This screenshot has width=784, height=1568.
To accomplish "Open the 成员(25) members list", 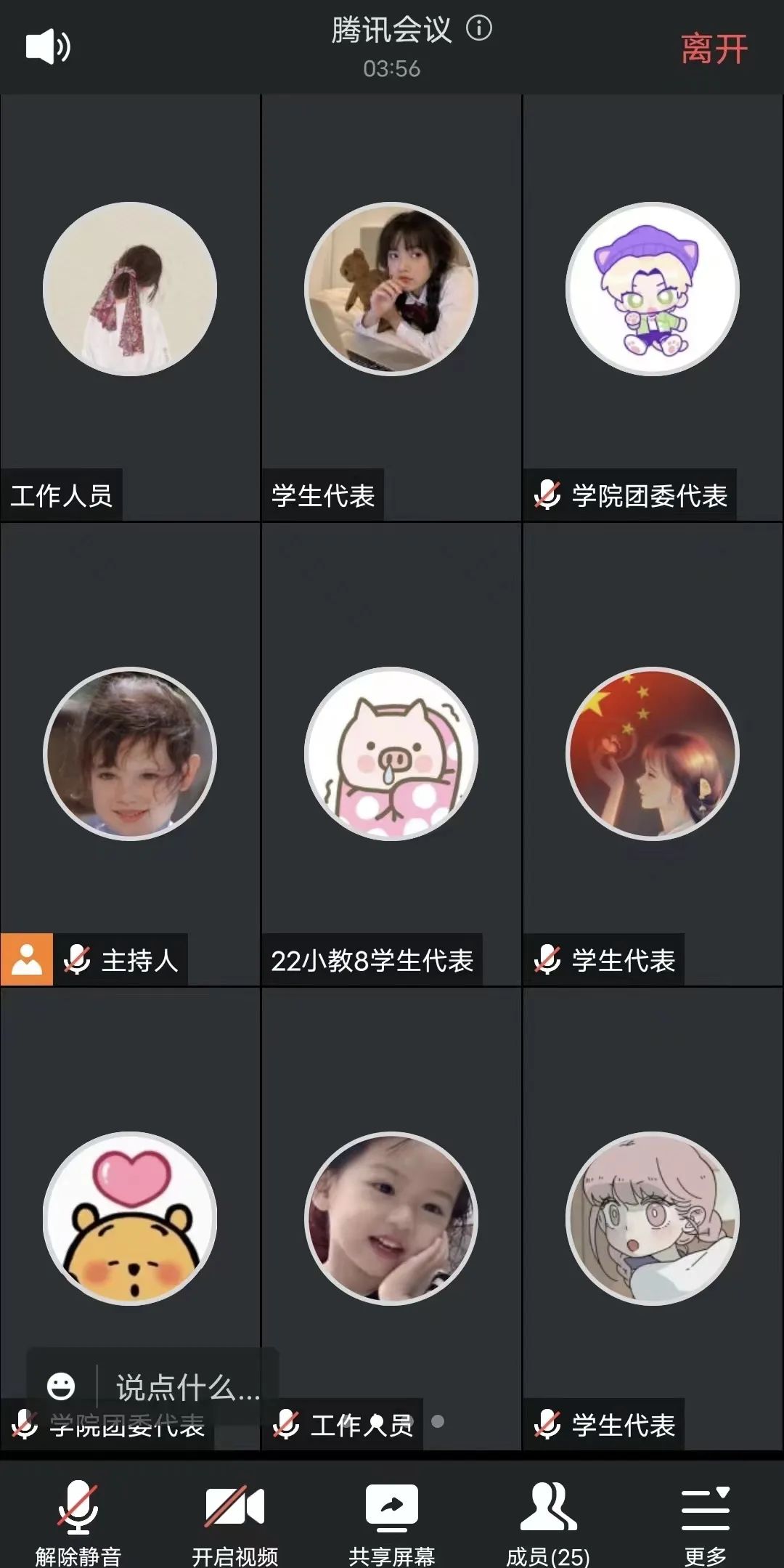I will coord(548,1523).
